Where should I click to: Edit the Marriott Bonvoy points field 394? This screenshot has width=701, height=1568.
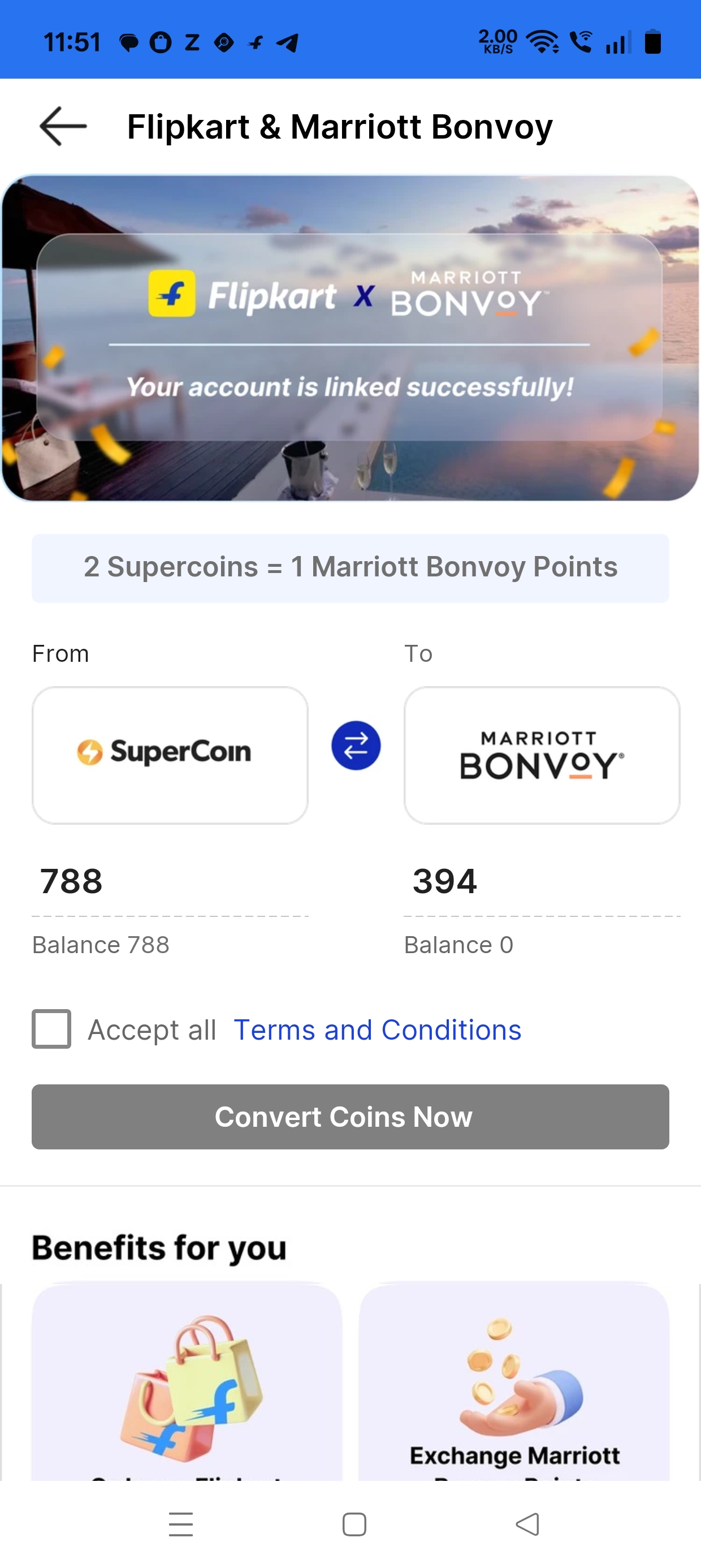pyautogui.click(x=542, y=881)
